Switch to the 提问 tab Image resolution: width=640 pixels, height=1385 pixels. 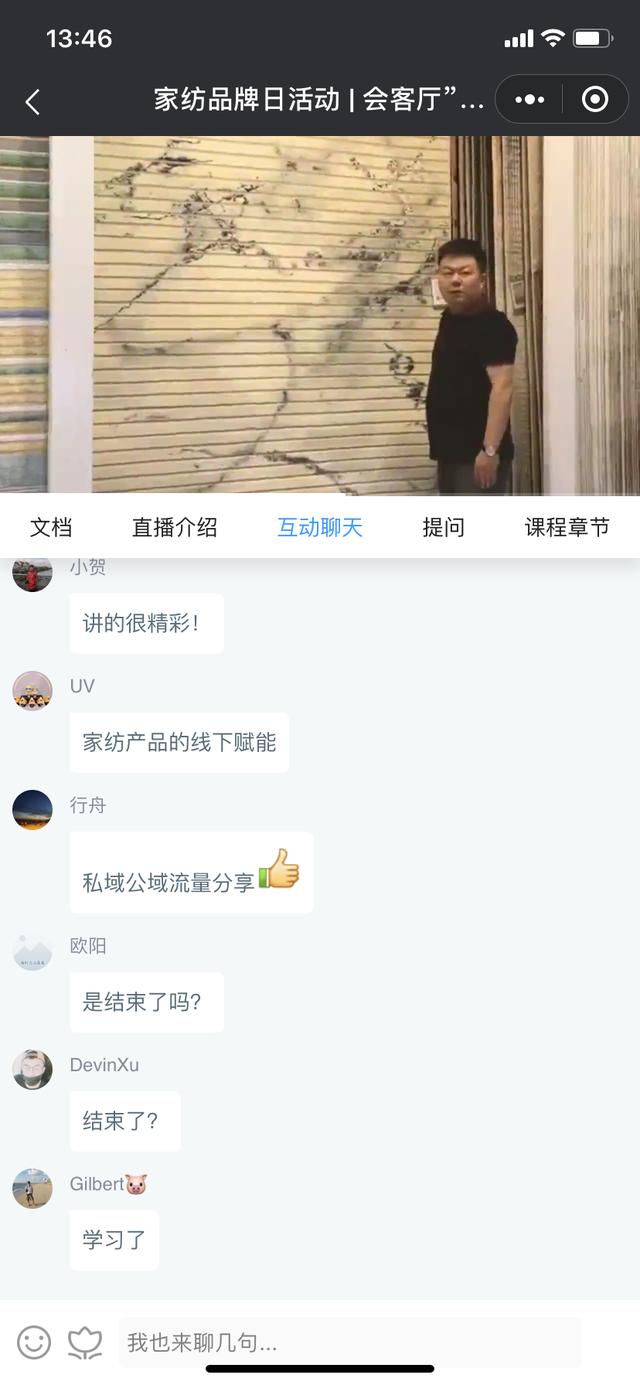coord(443,527)
